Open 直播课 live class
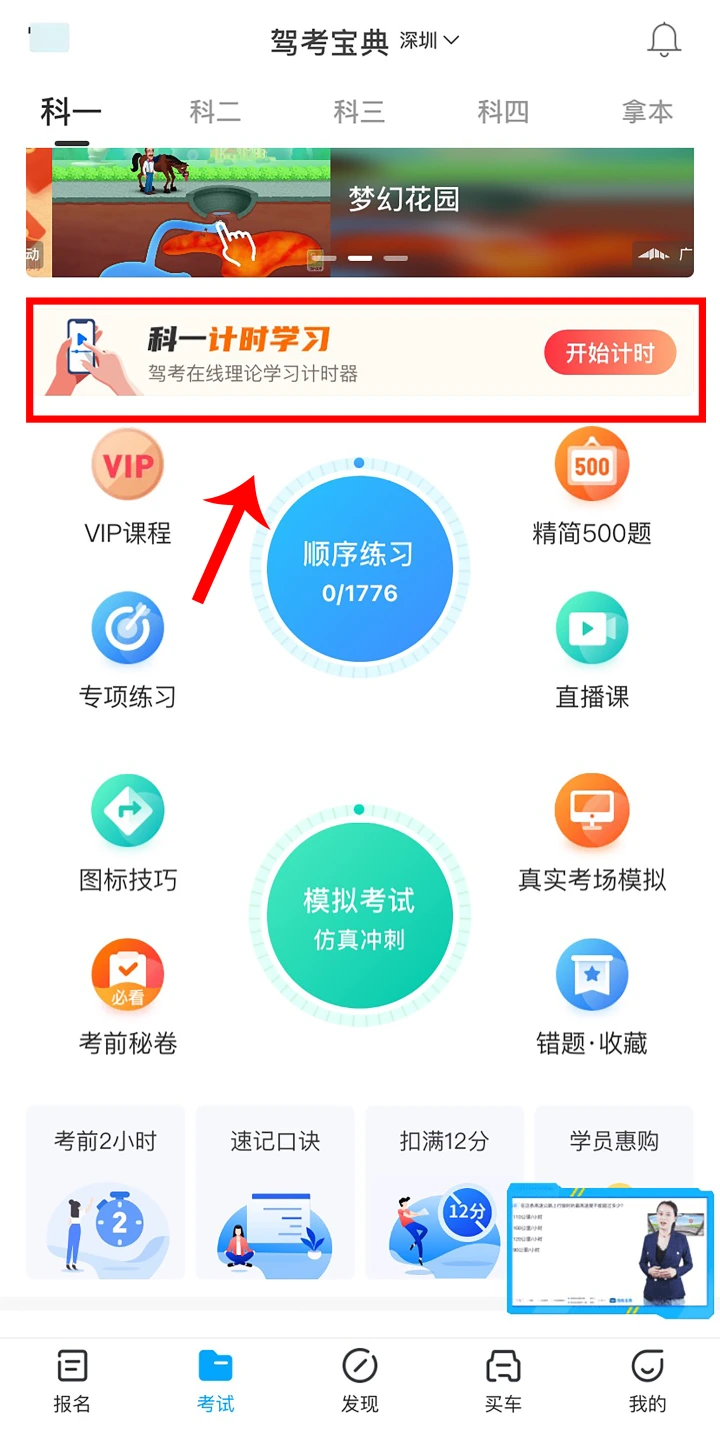This screenshot has width=720, height=1442. (592, 650)
